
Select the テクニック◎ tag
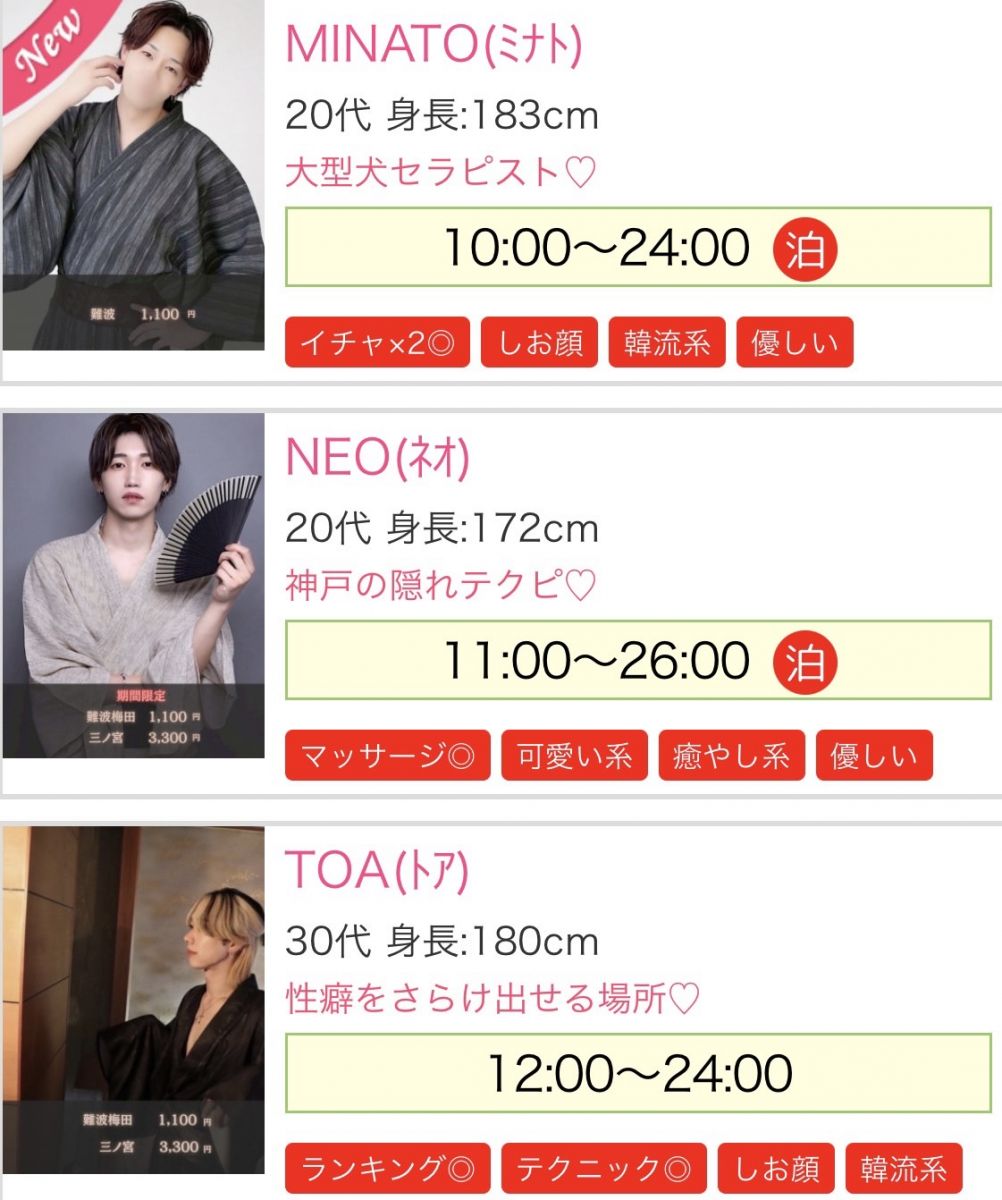coord(603,1169)
